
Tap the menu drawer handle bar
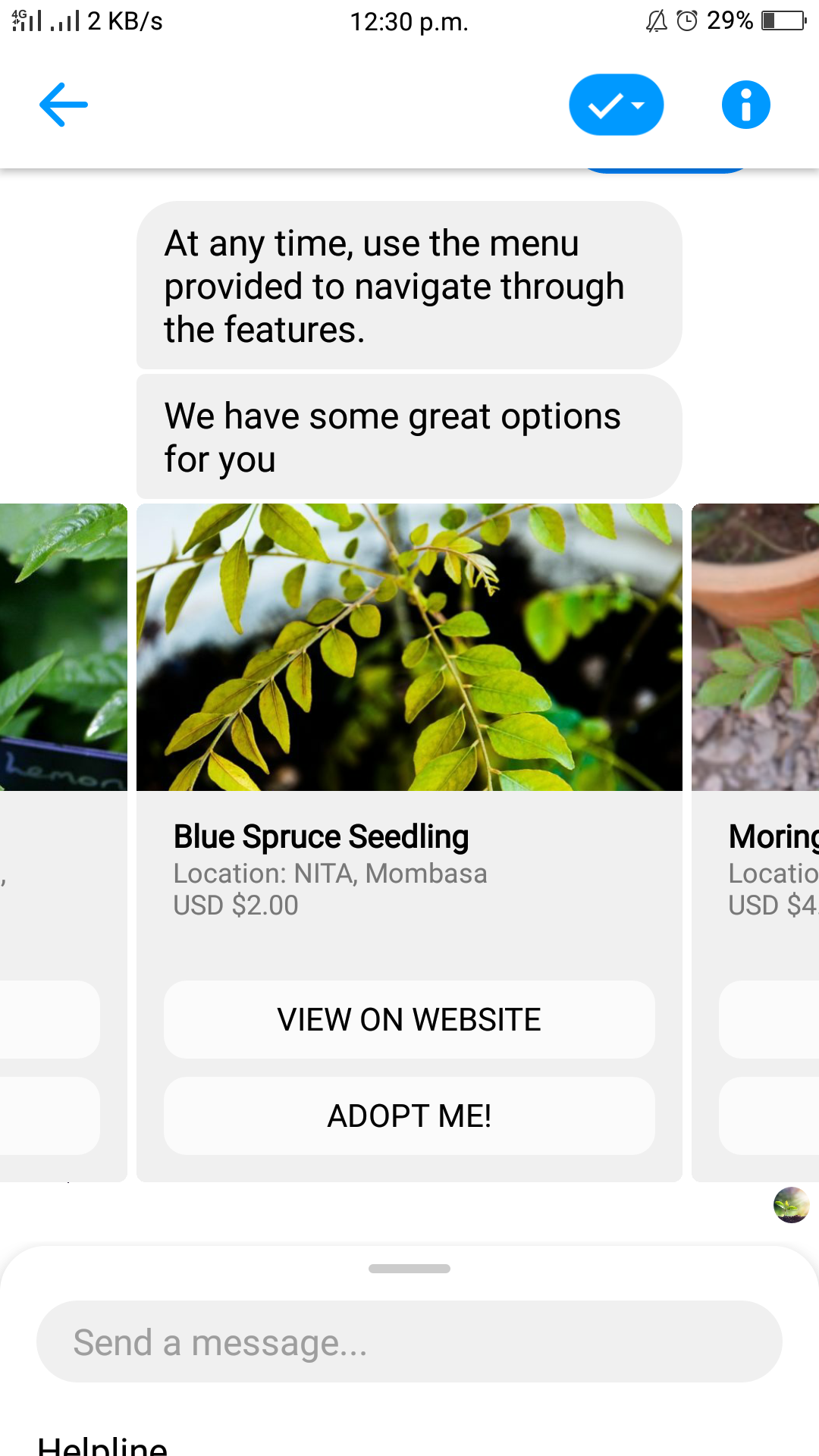tap(409, 1269)
